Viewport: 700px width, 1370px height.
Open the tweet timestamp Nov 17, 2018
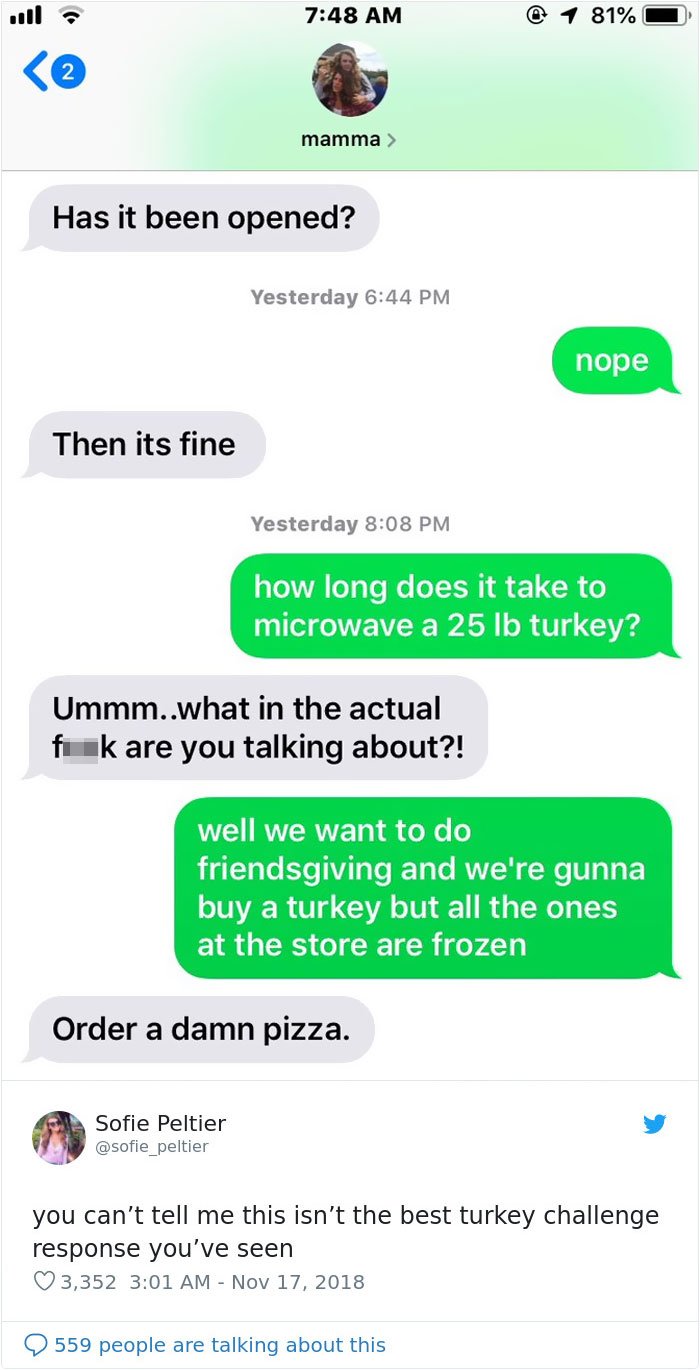tap(247, 1281)
